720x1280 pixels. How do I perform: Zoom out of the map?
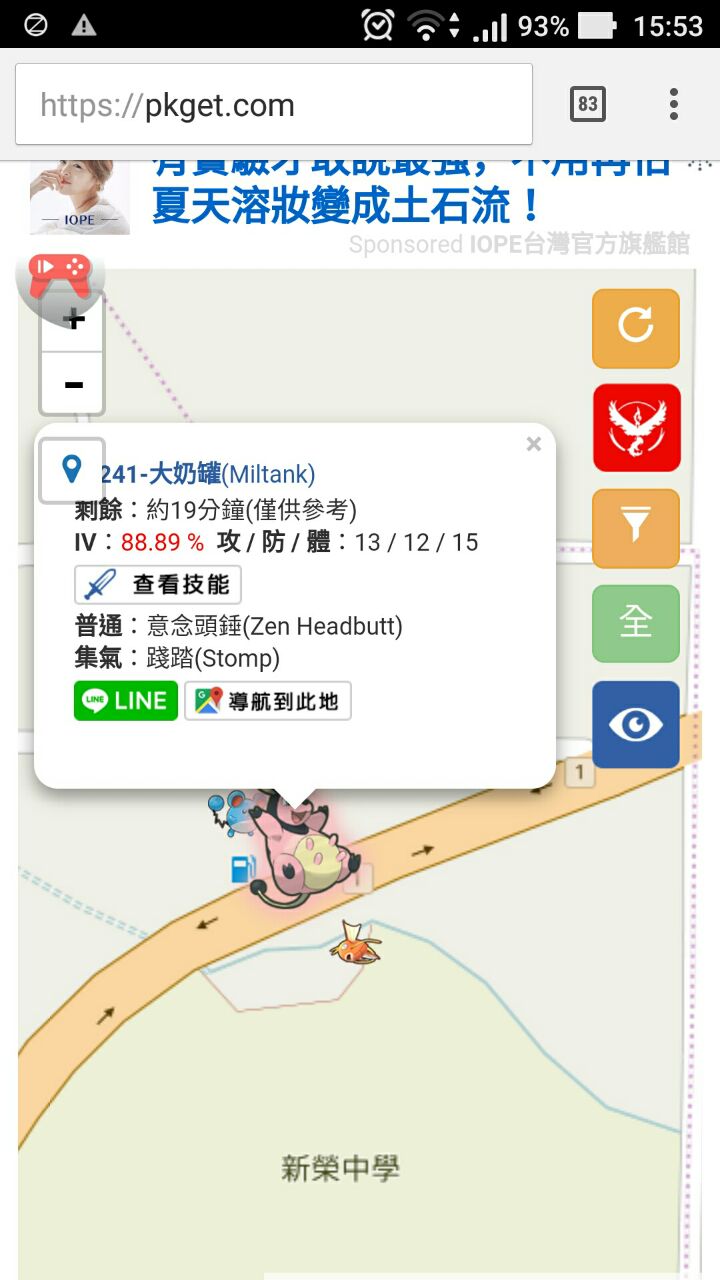73,384
